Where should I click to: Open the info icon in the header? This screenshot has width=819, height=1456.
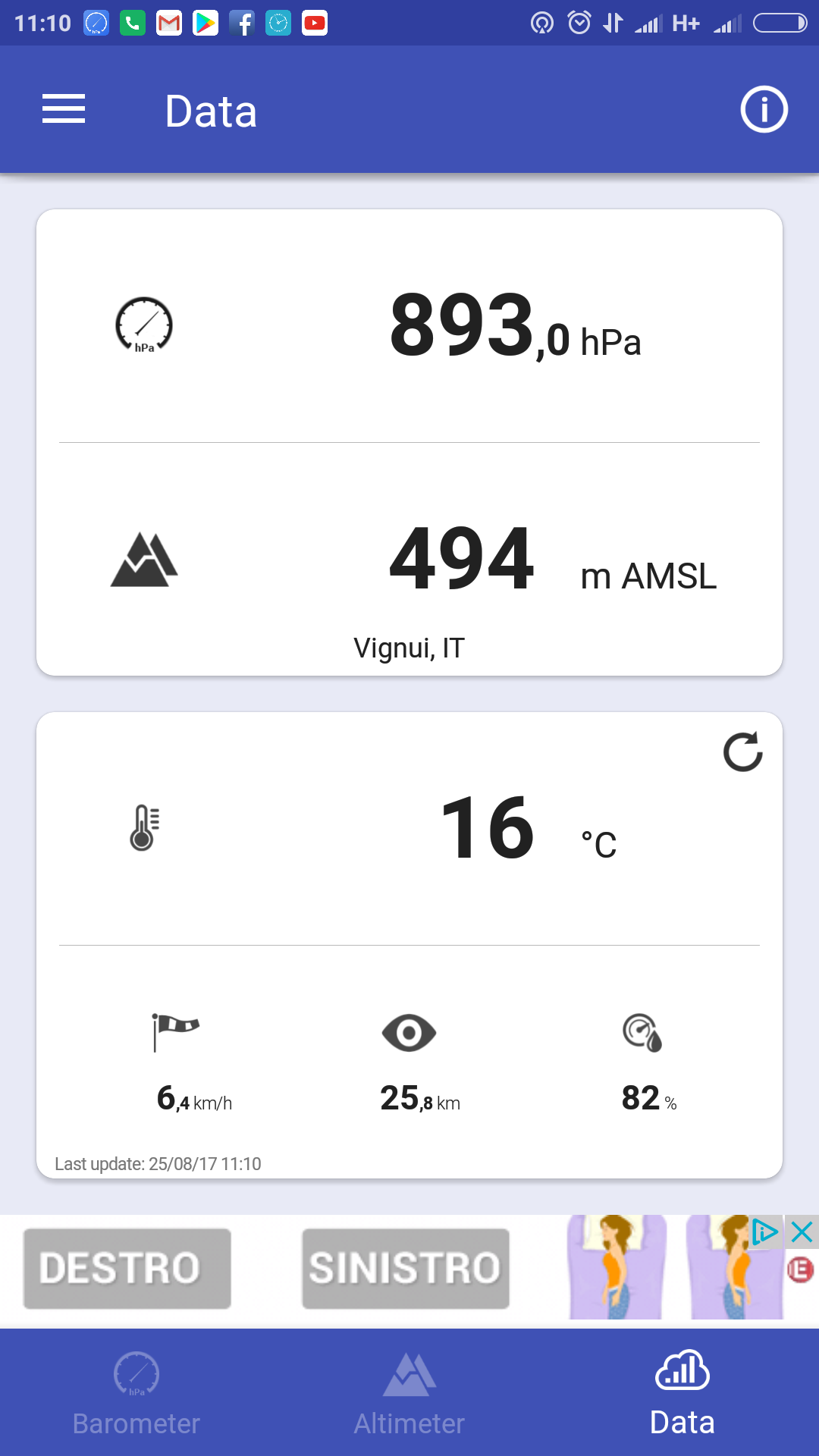(764, 109)
